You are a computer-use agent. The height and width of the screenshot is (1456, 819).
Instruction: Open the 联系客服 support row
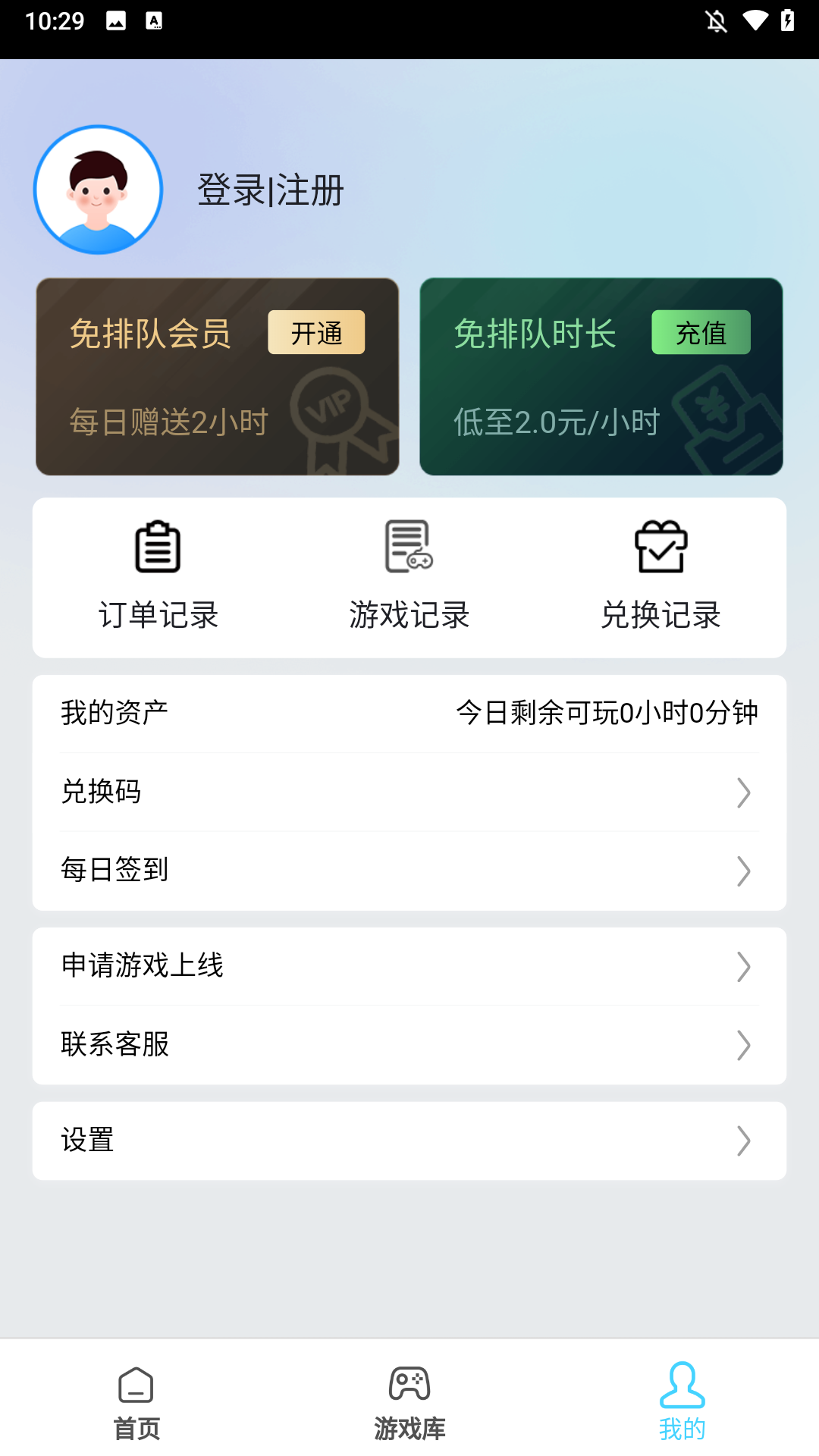coord(409,1046)
